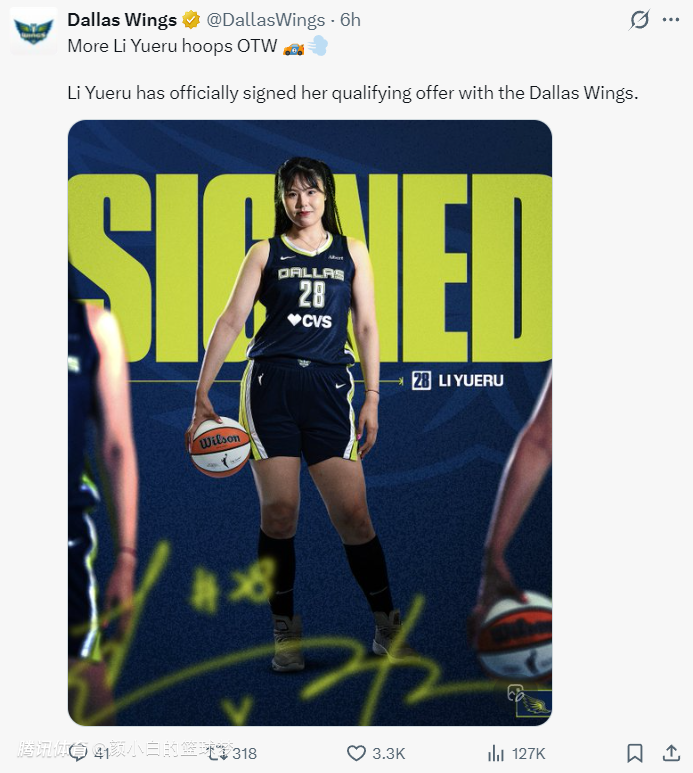Reply to the Dallas Wings post
The width and height of the screenshot is (693, 773).
pos(78,753)
